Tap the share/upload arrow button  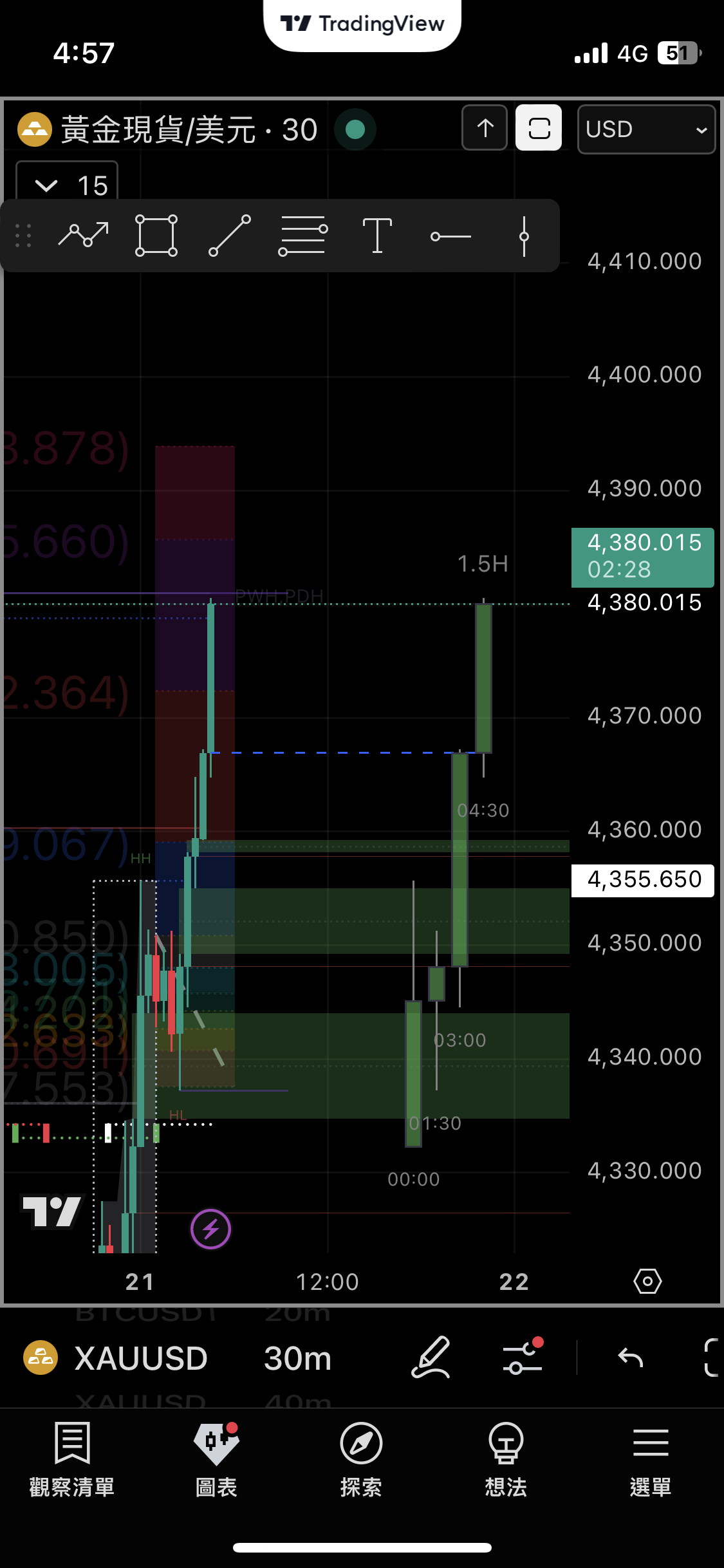(485, 128)
